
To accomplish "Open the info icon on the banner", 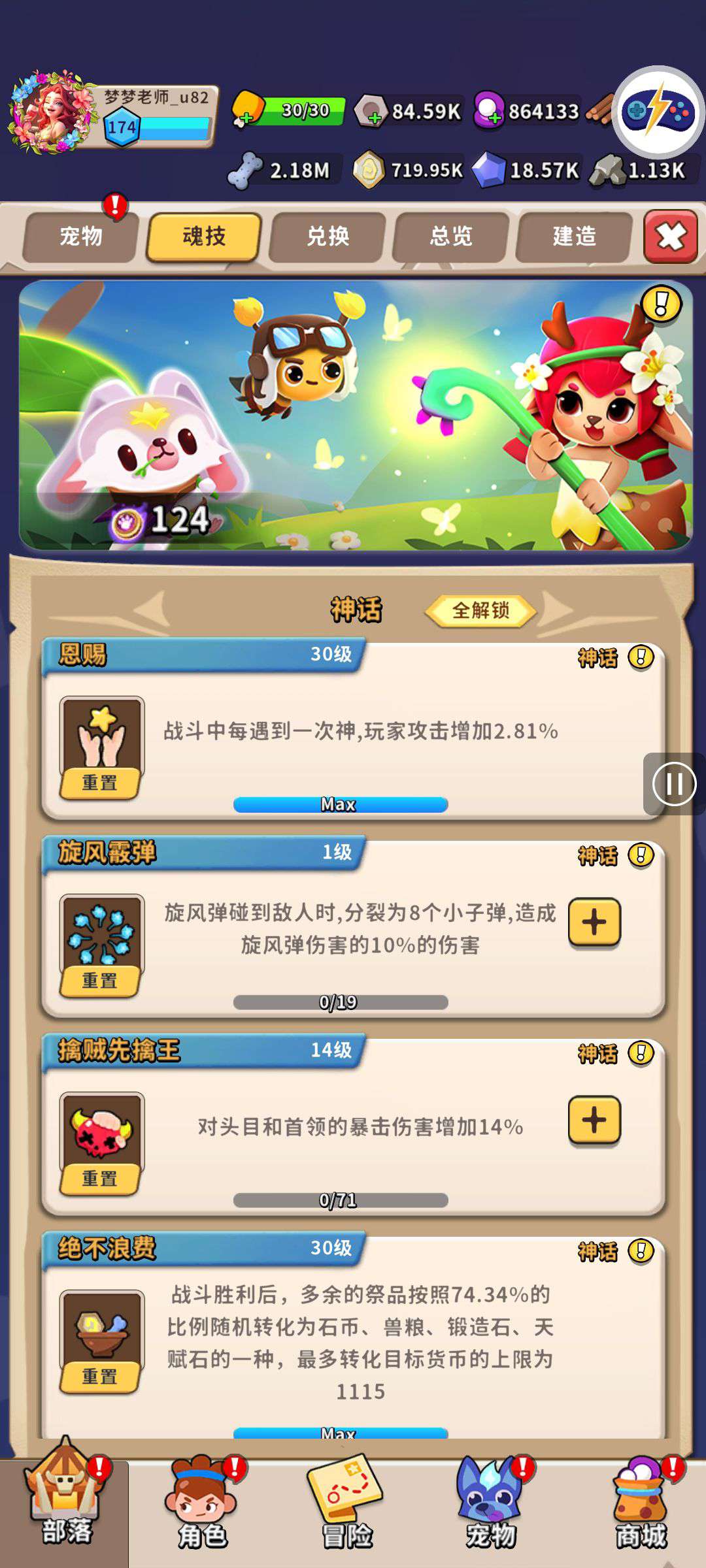I will coord(661,304).
